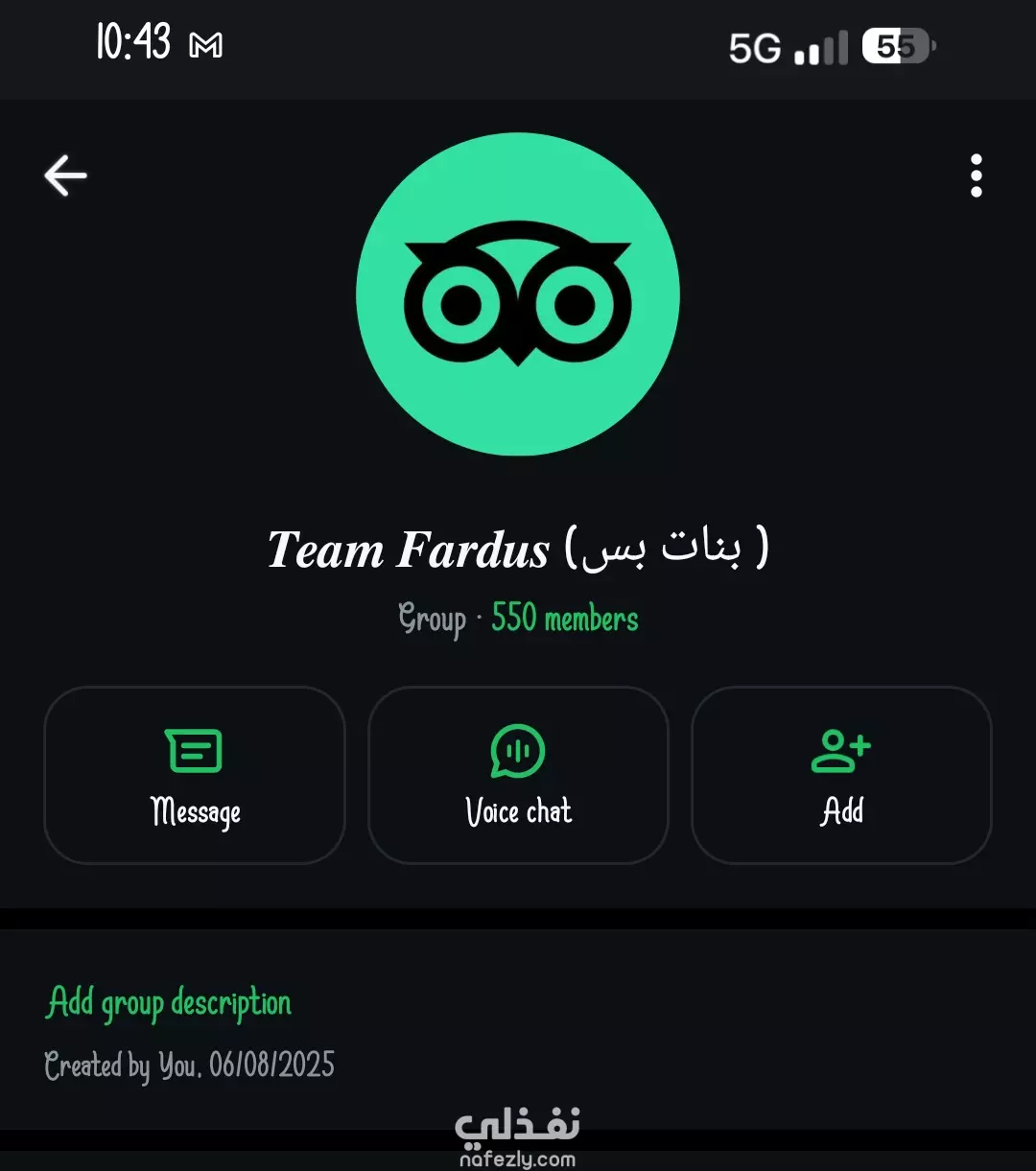The height and width of the screenshot is (1171, 1036).
Task: Select Add group description
Action: pos(169,1003)
